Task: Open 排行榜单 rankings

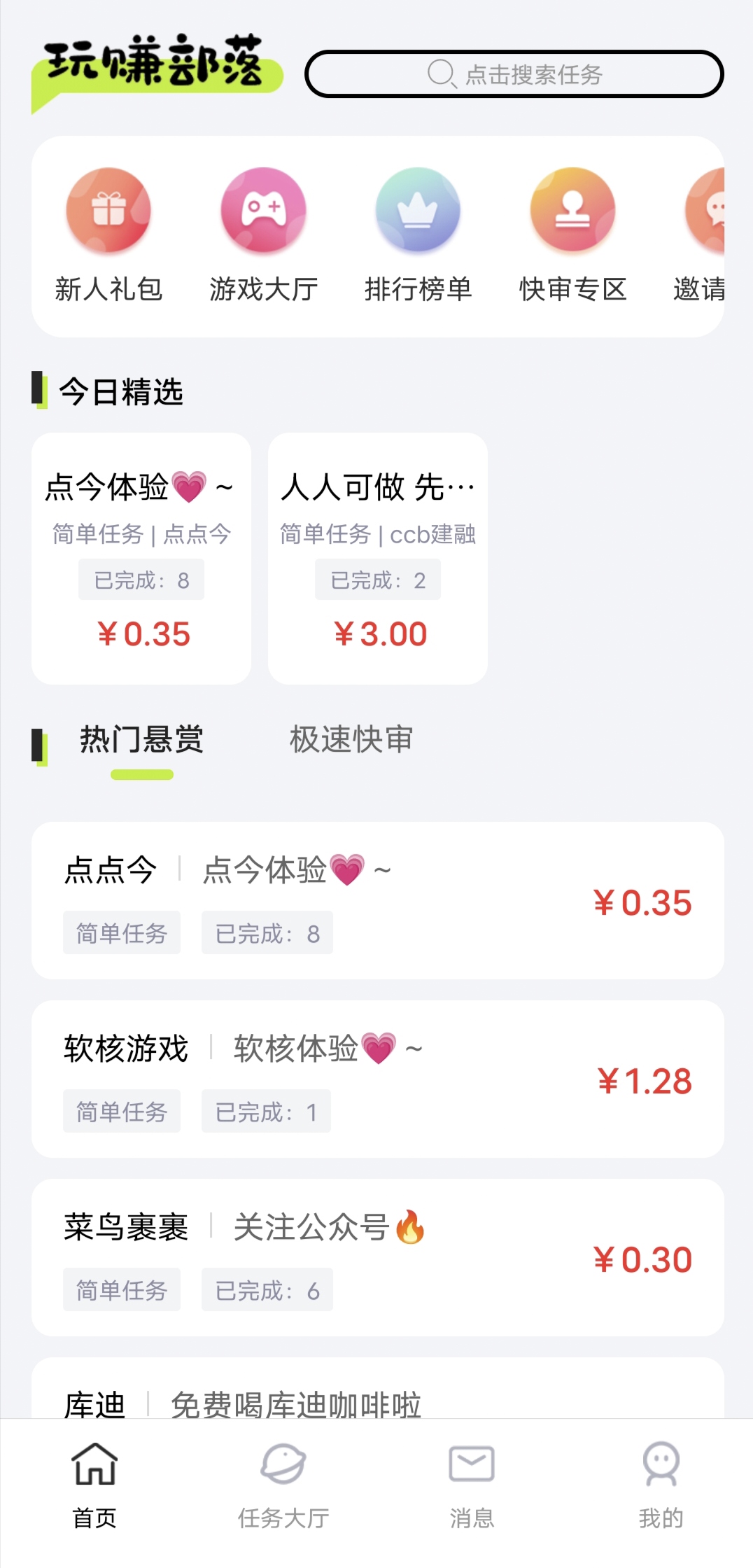Action: [418, 234]
